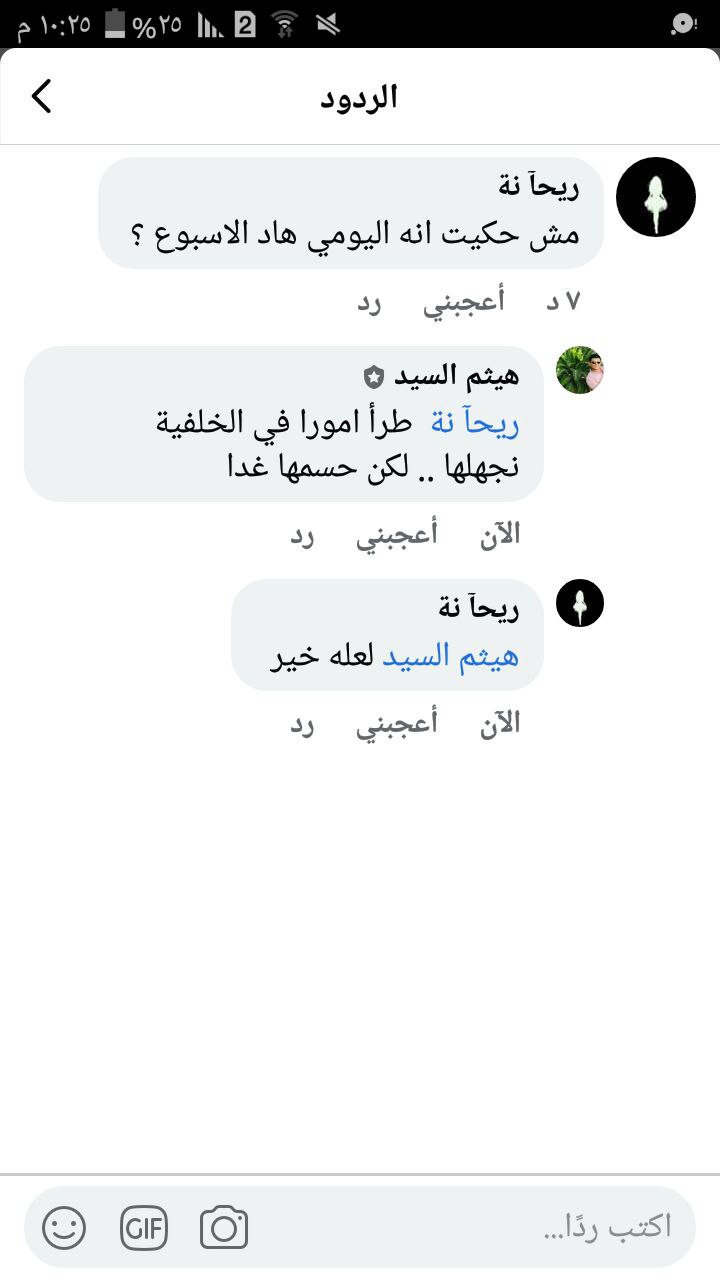Image resolution: width=720 pixels, height=1280 pixels.
Task: Open the emoji smiley picker
Action: [64, 1227]
